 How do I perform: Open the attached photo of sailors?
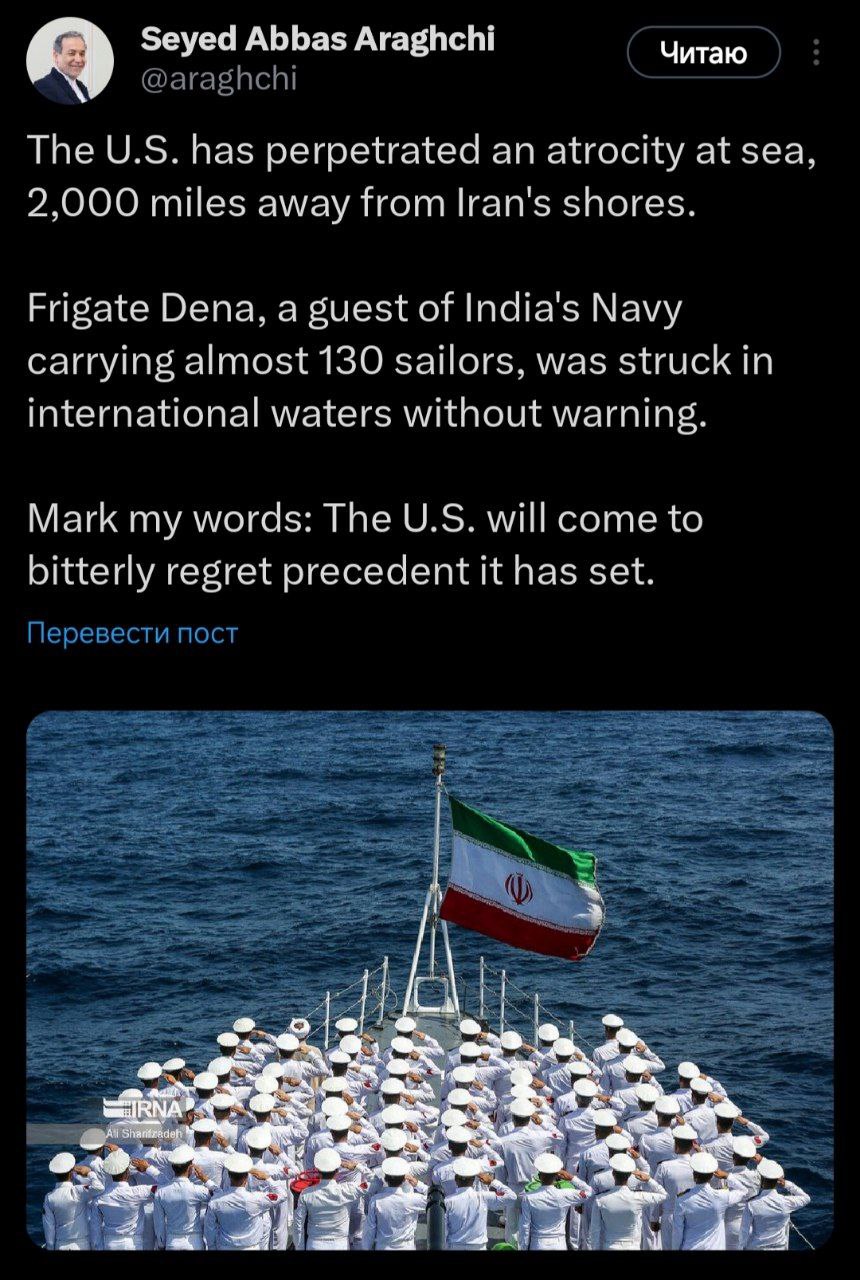[x=429, y=980]
